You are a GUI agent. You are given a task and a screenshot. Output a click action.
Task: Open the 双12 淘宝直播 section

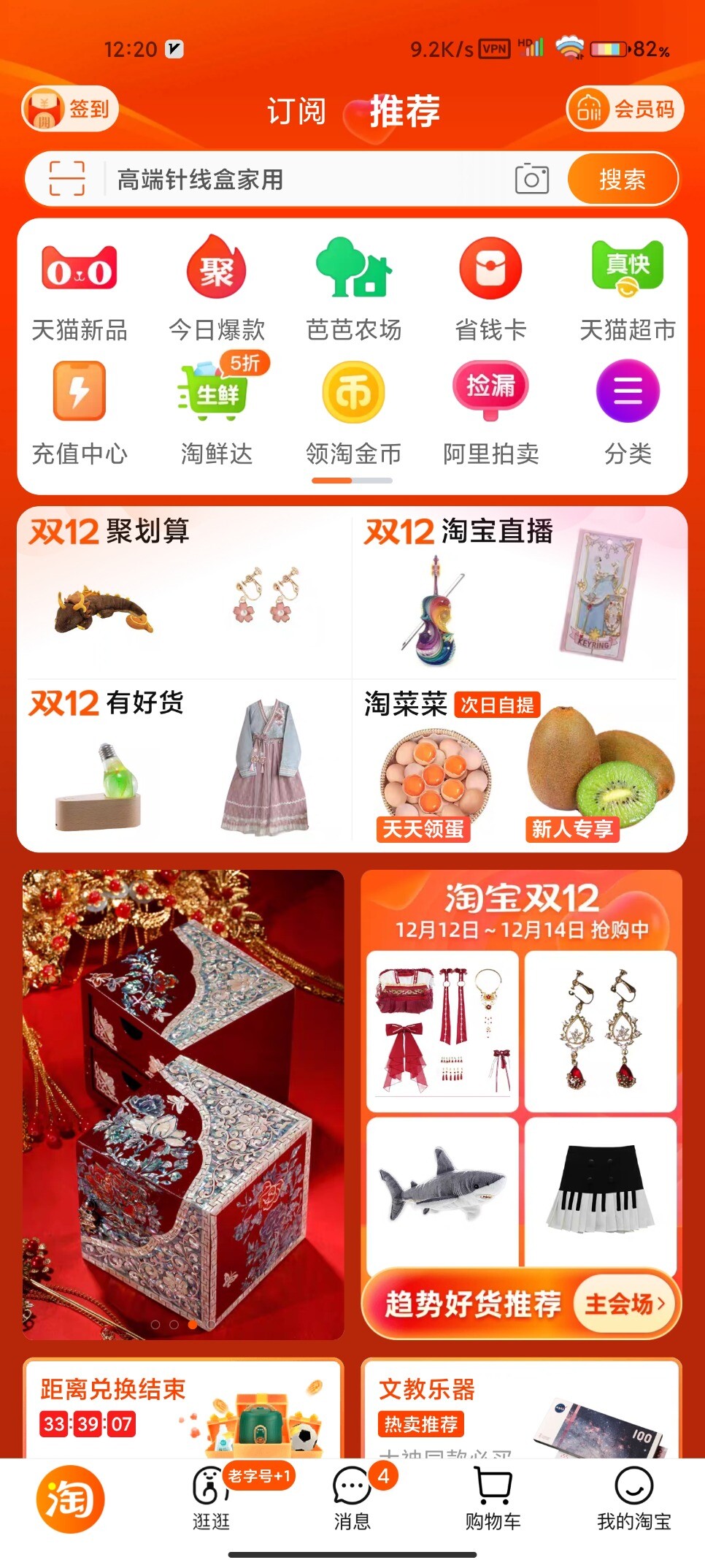point(518,592)
